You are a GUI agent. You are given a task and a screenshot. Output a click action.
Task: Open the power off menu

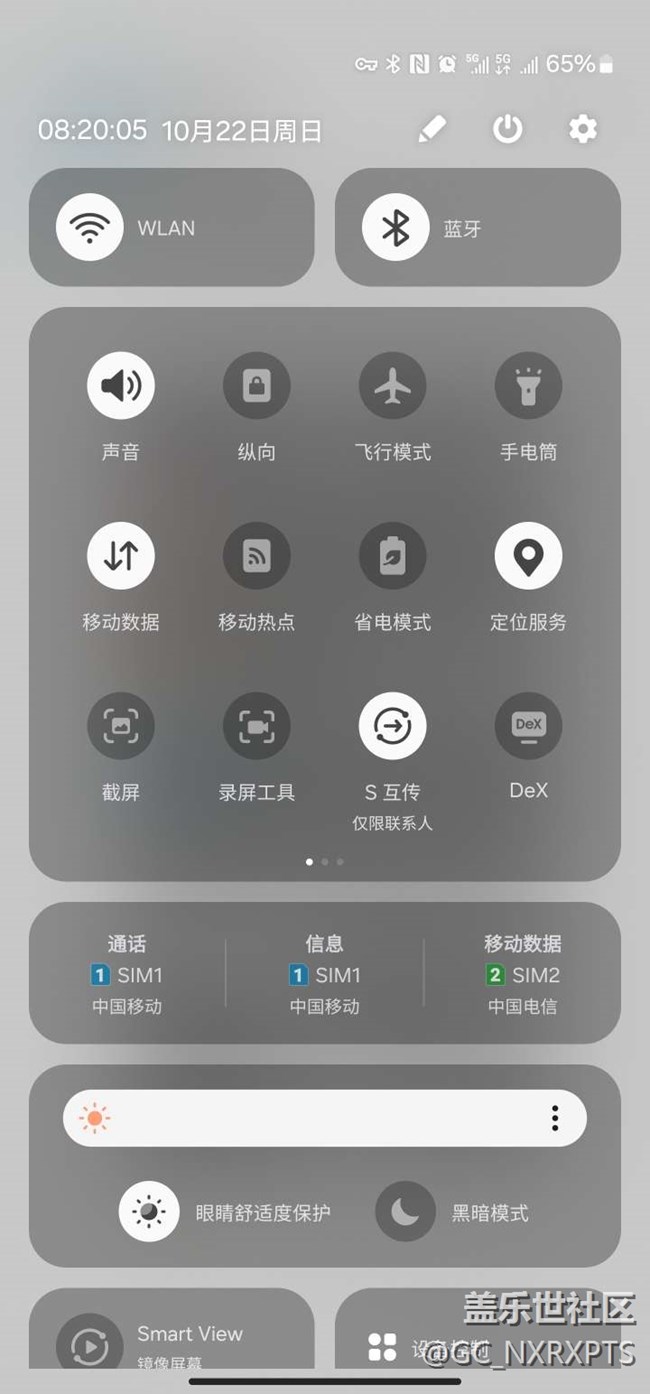[x=507, y=129]
